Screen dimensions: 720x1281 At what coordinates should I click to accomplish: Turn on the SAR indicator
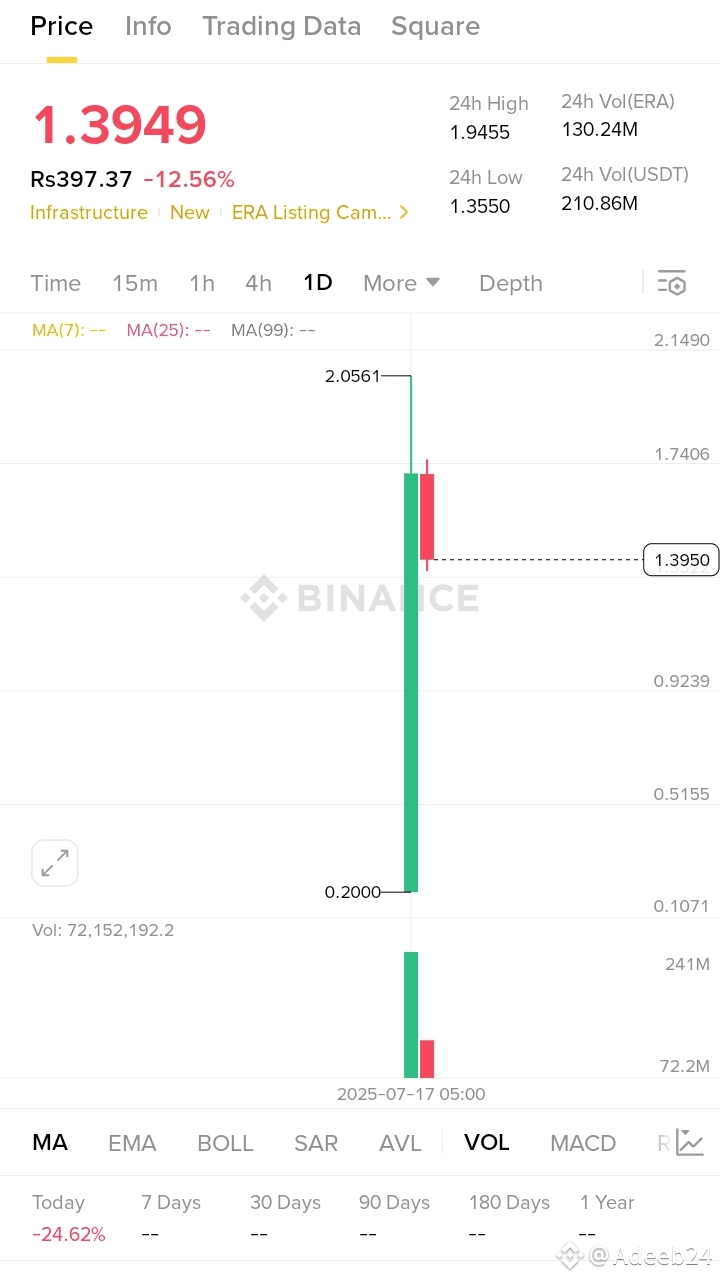tap(316, 1143)
